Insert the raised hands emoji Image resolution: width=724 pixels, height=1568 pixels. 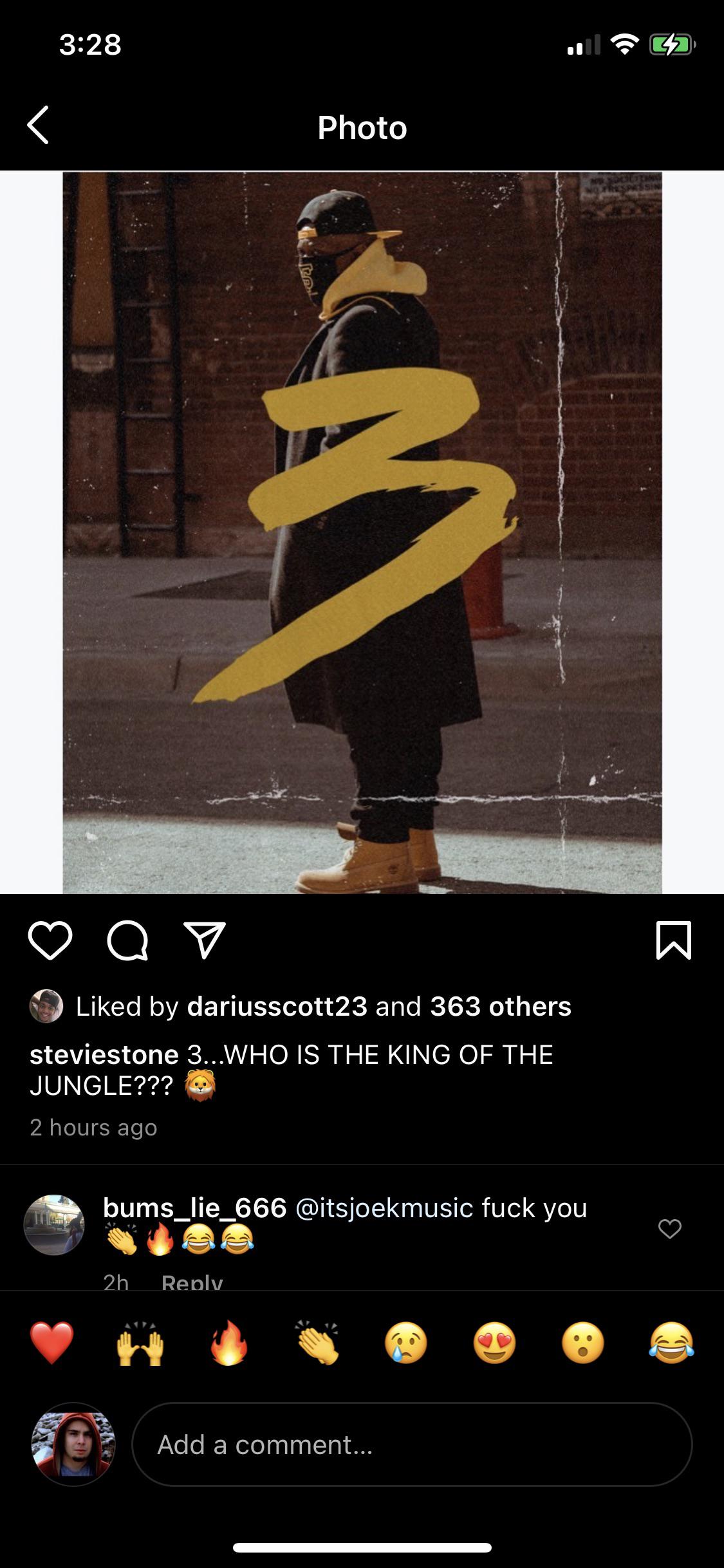click(140, 1344)
